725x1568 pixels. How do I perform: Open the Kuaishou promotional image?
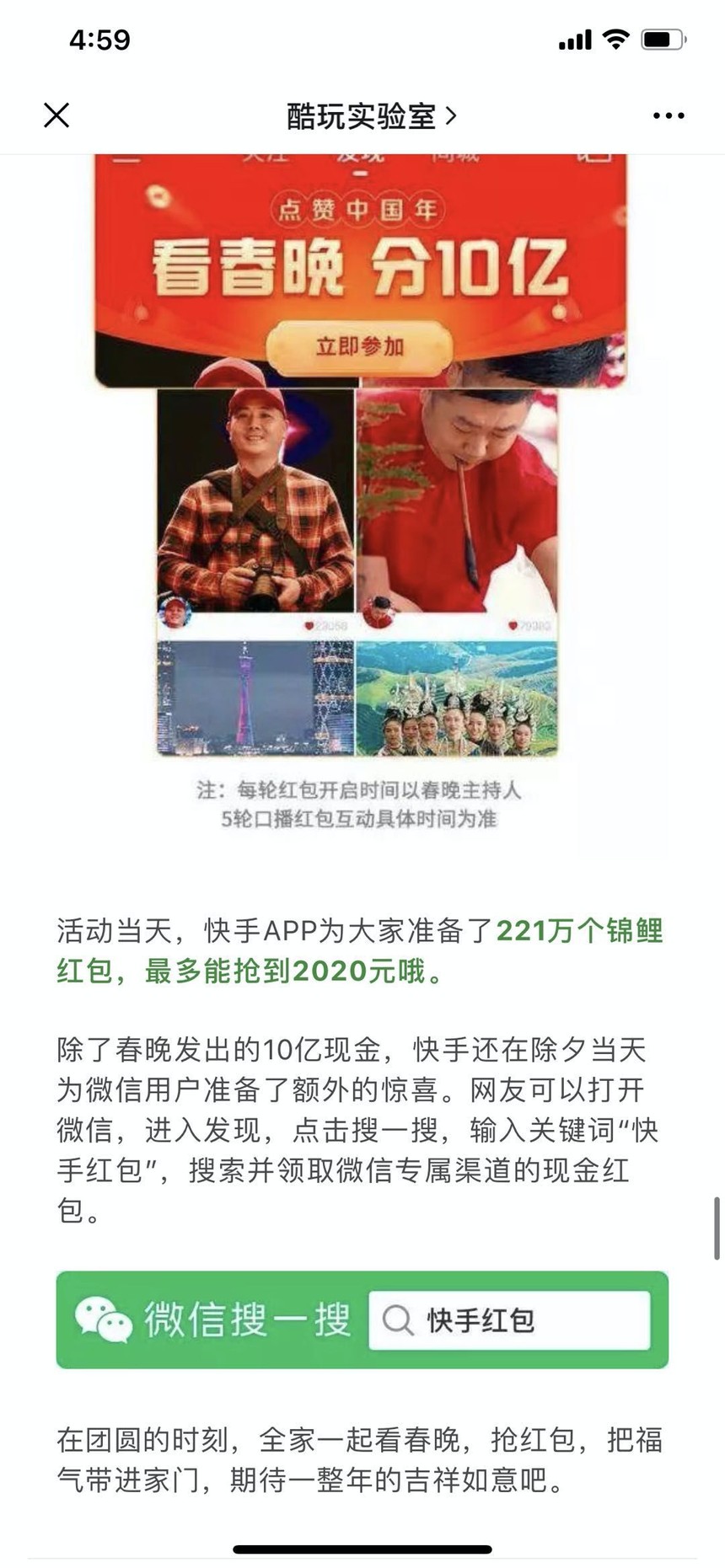pos(361,498)
